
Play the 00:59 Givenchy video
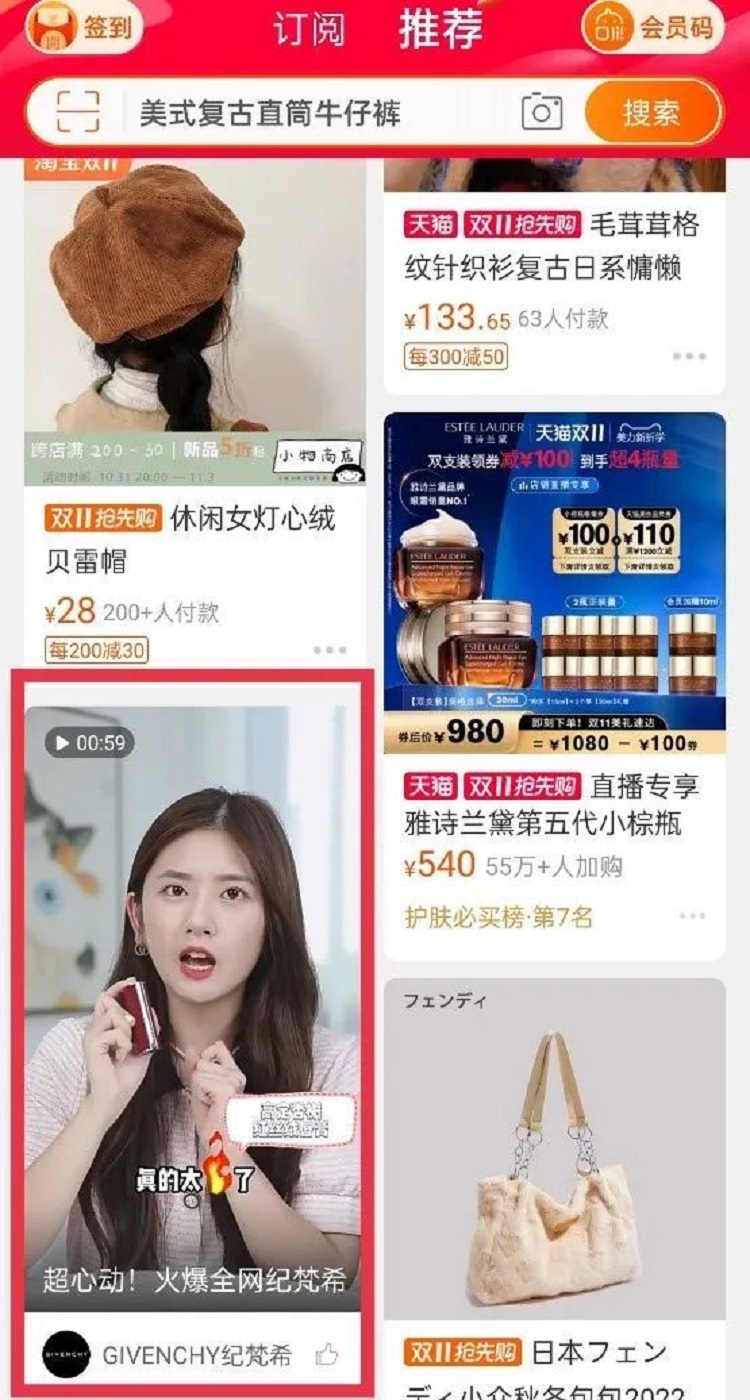click(193, 1000)
